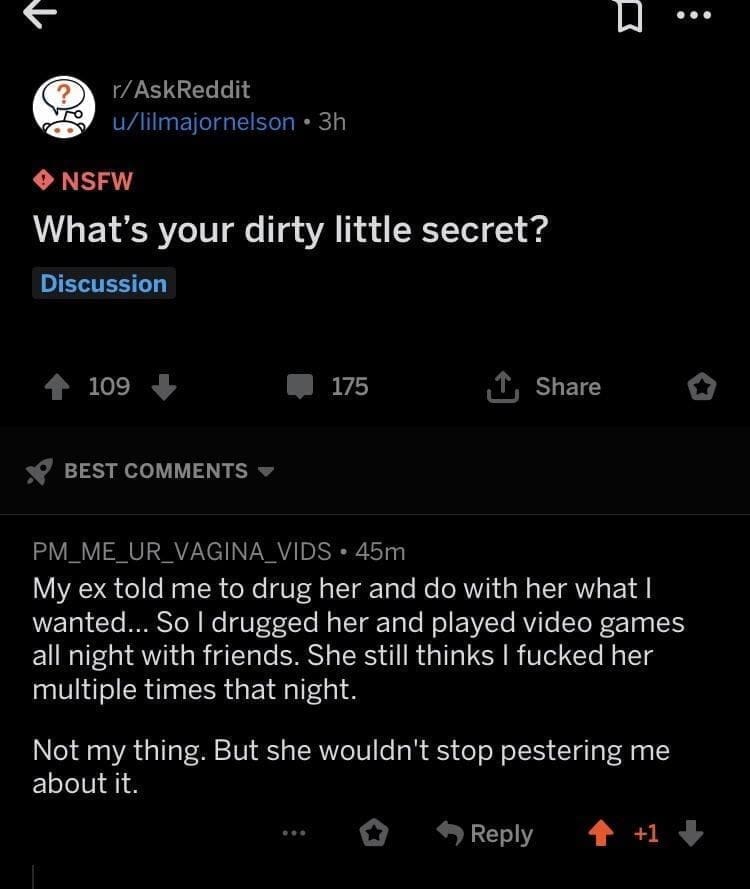Open the NSFW tag label
The width and height of the screenshot is (750, 889).
(x=87, y=181)
